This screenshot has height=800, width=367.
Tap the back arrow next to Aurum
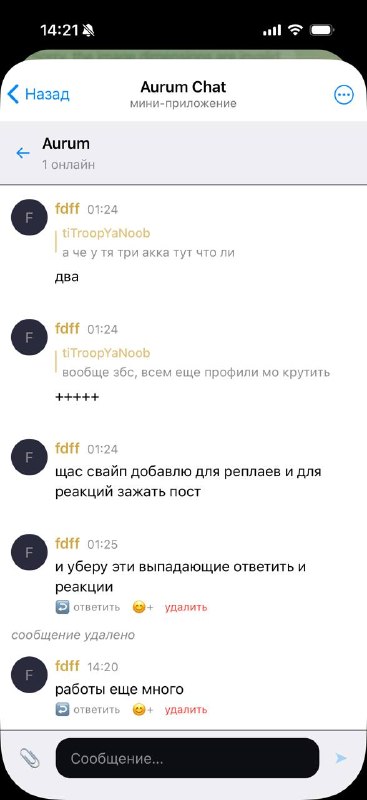point(22,153)
